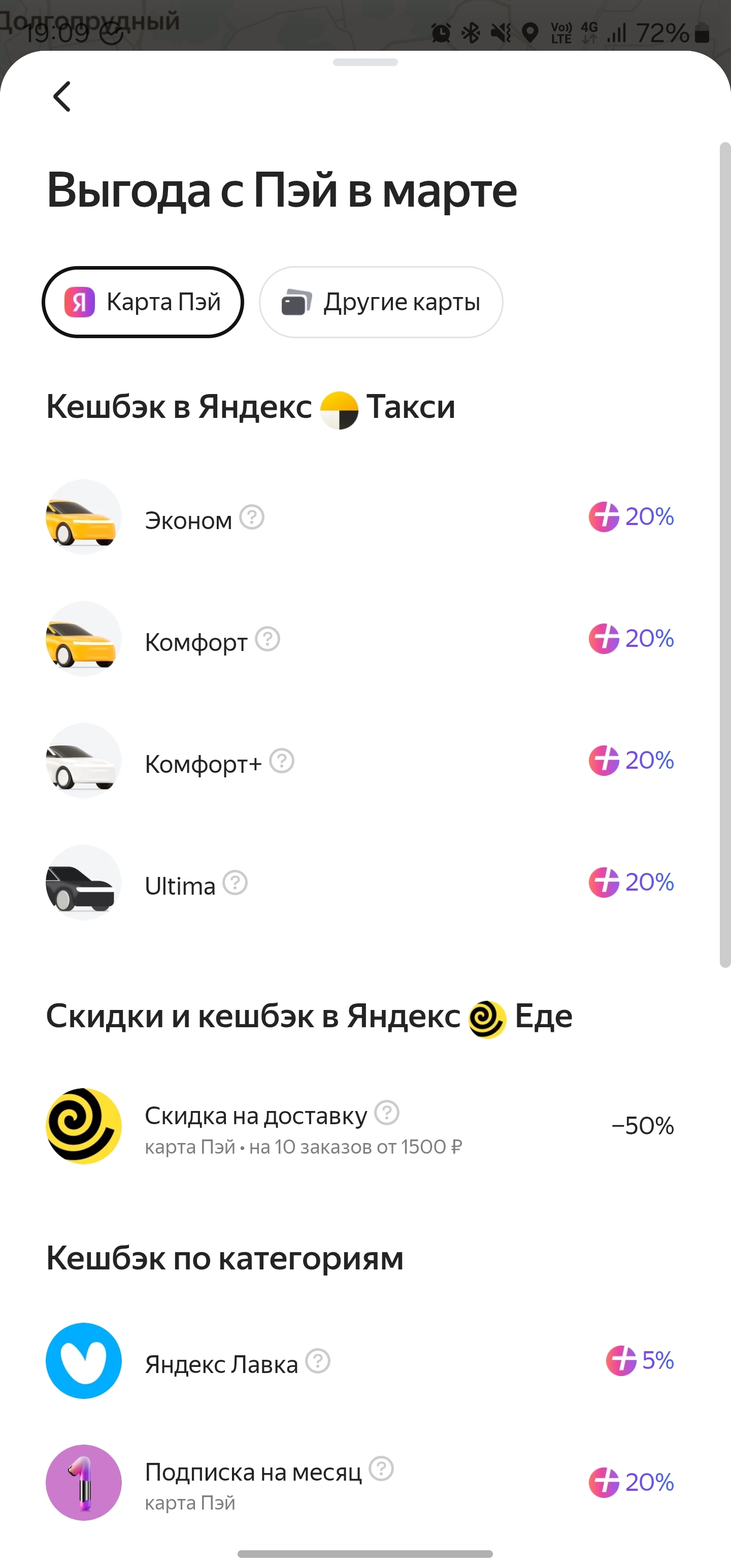View details for Скидка на доставку

pyautogui.click(x=386, y=1113)
